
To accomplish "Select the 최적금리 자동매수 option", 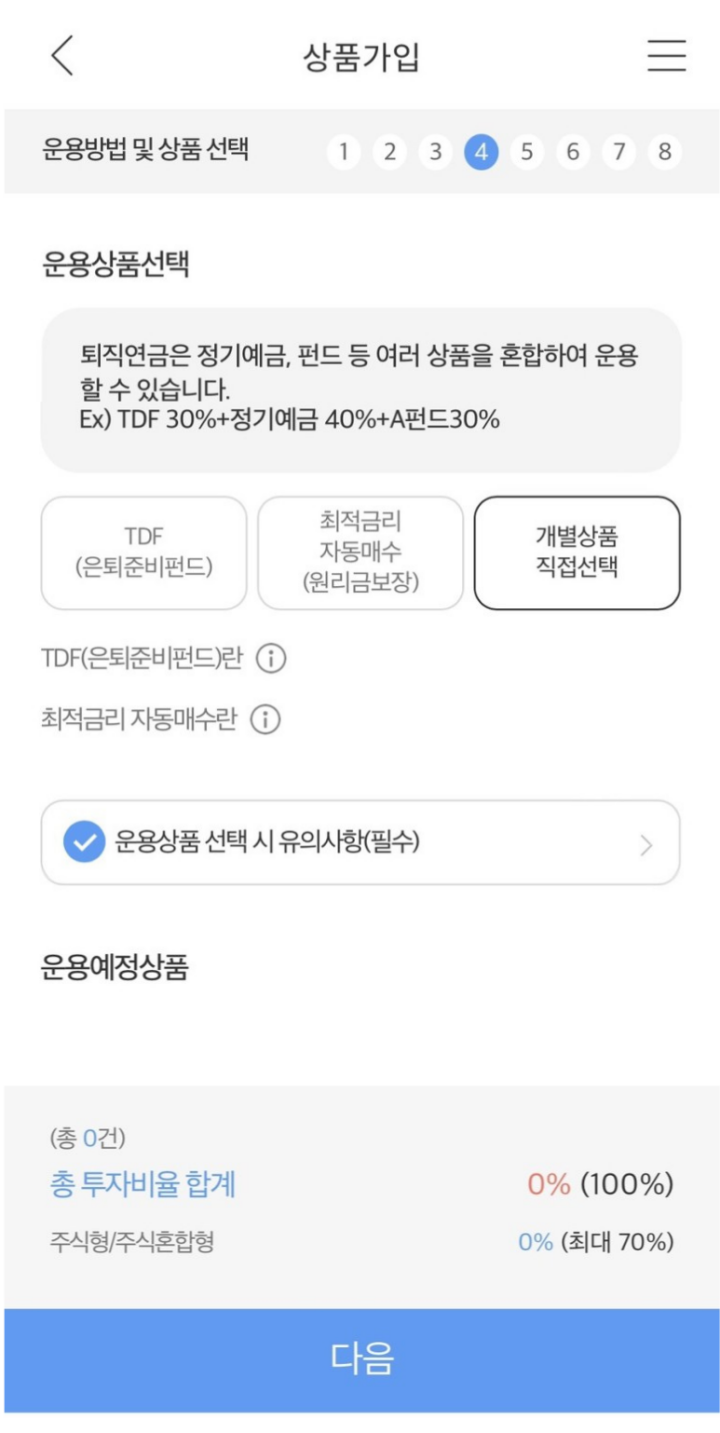I will 360,553.
